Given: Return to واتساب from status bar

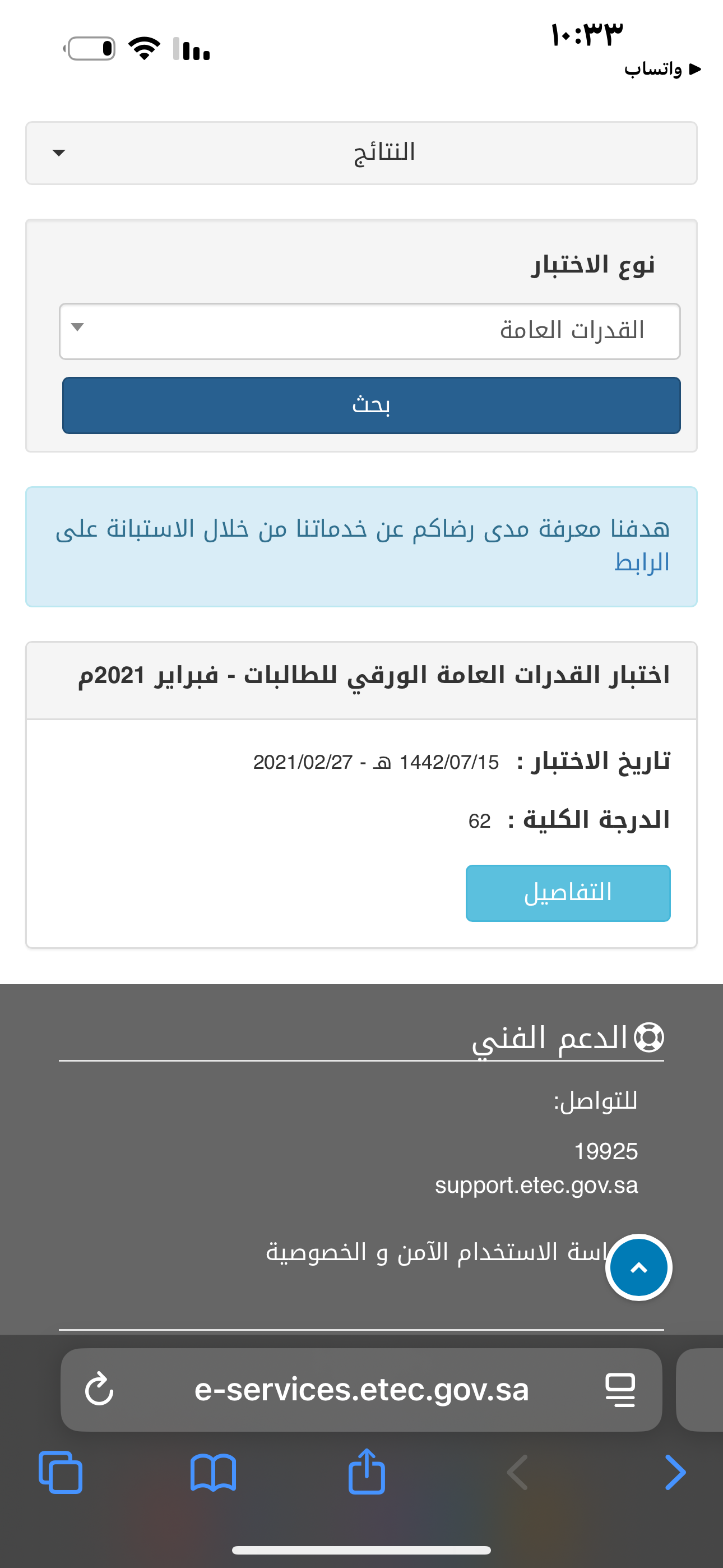Looking at the screenshot, I should tap(662, 69).
